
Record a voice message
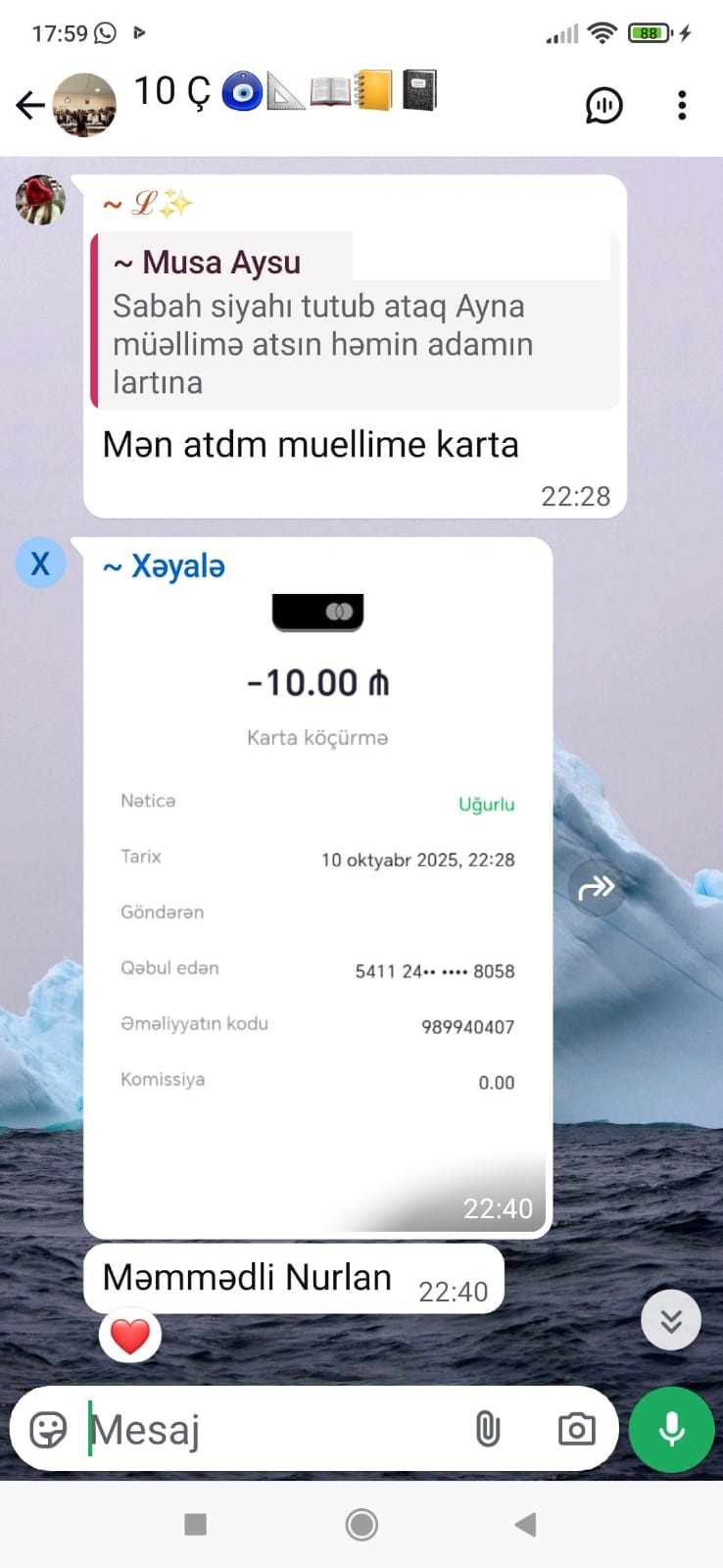[x=671, y=1430]
